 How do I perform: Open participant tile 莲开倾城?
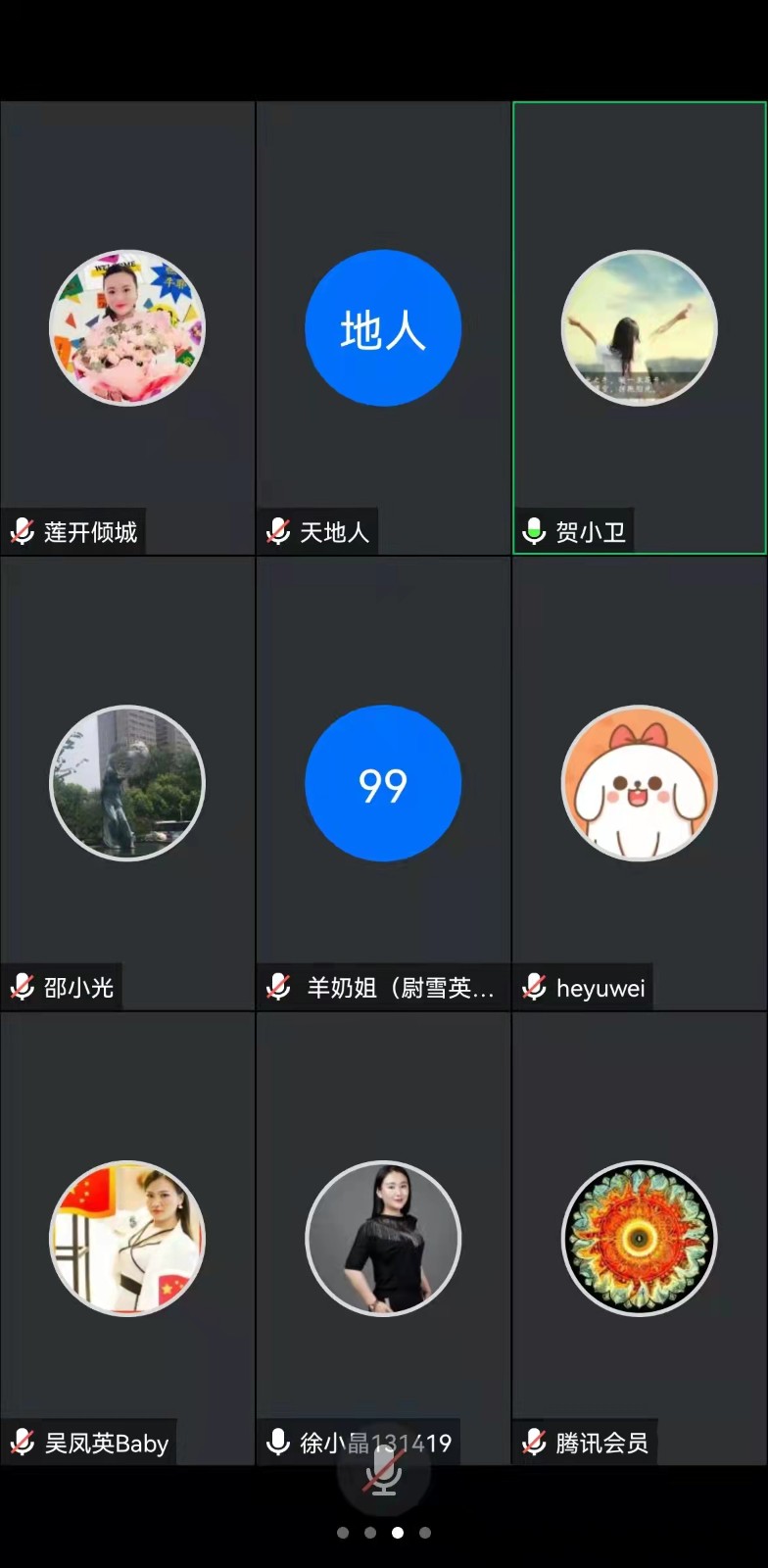(127, 328)
